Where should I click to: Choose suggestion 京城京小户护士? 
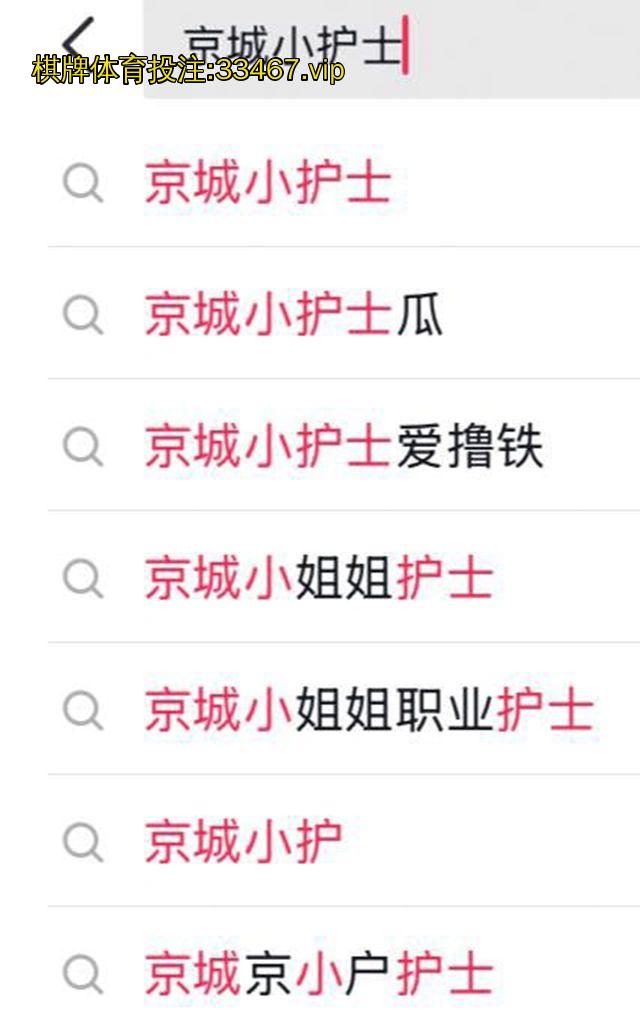click(x=319, y=973)
